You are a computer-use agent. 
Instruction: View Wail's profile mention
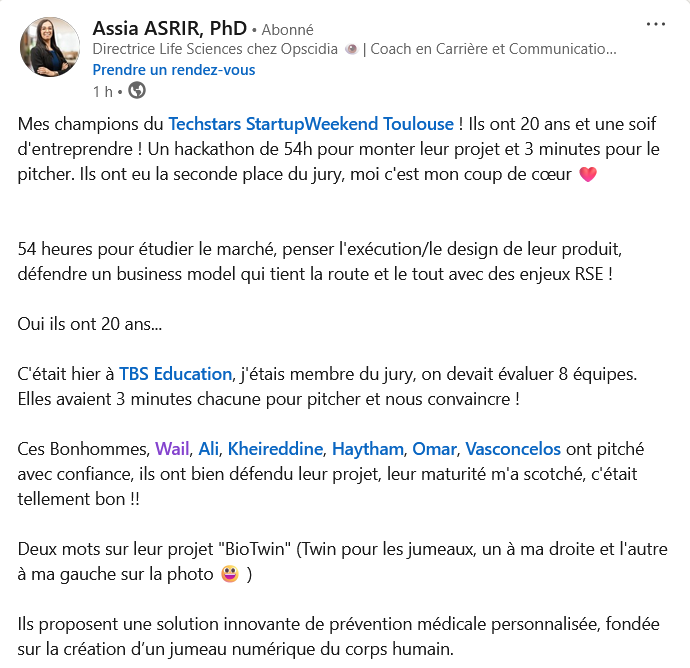[170, 448]
